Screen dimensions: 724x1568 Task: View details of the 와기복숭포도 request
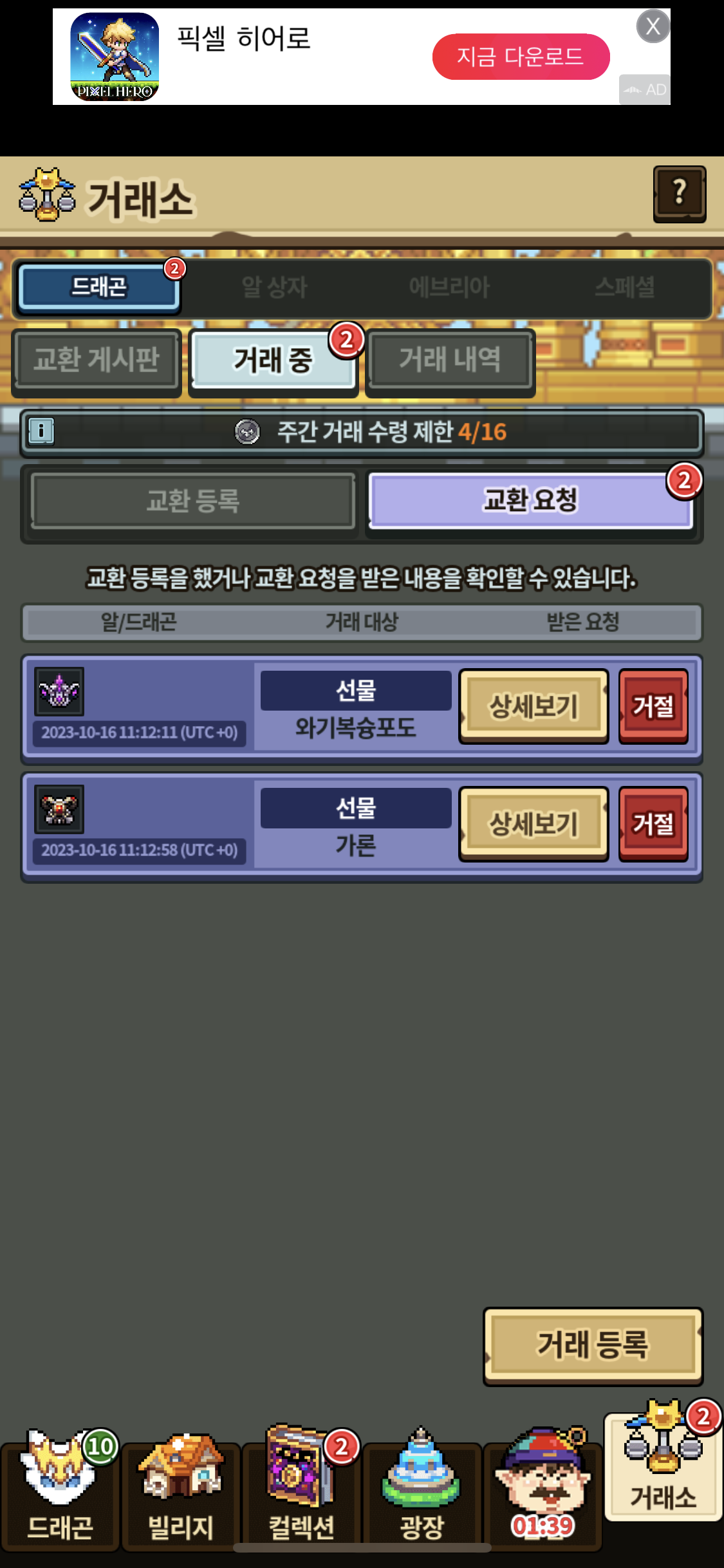[534, 706]
